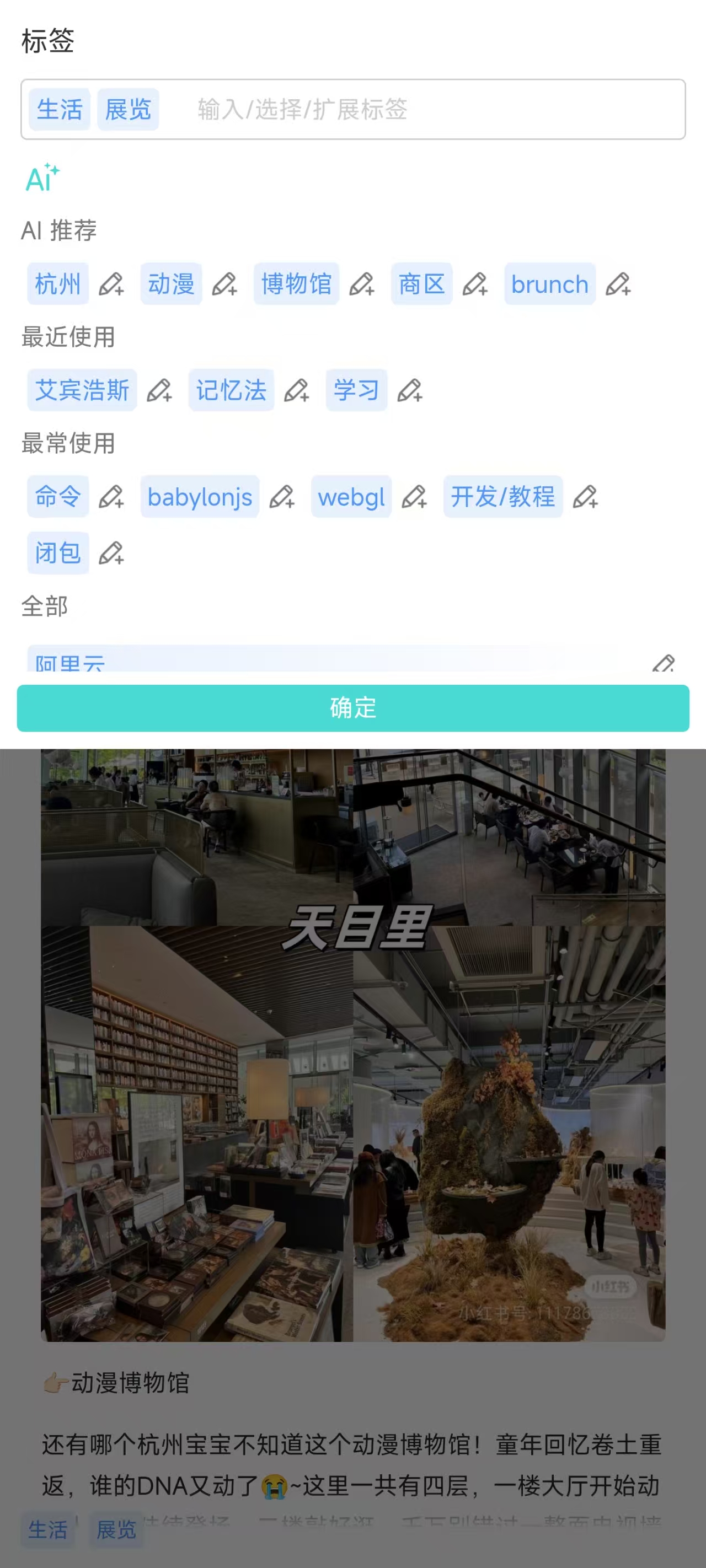Image resolution: width=706 pixels, height=1568 pixels.
Task: Trigger the AI tag suggestion icon
Action: (42, 178)
